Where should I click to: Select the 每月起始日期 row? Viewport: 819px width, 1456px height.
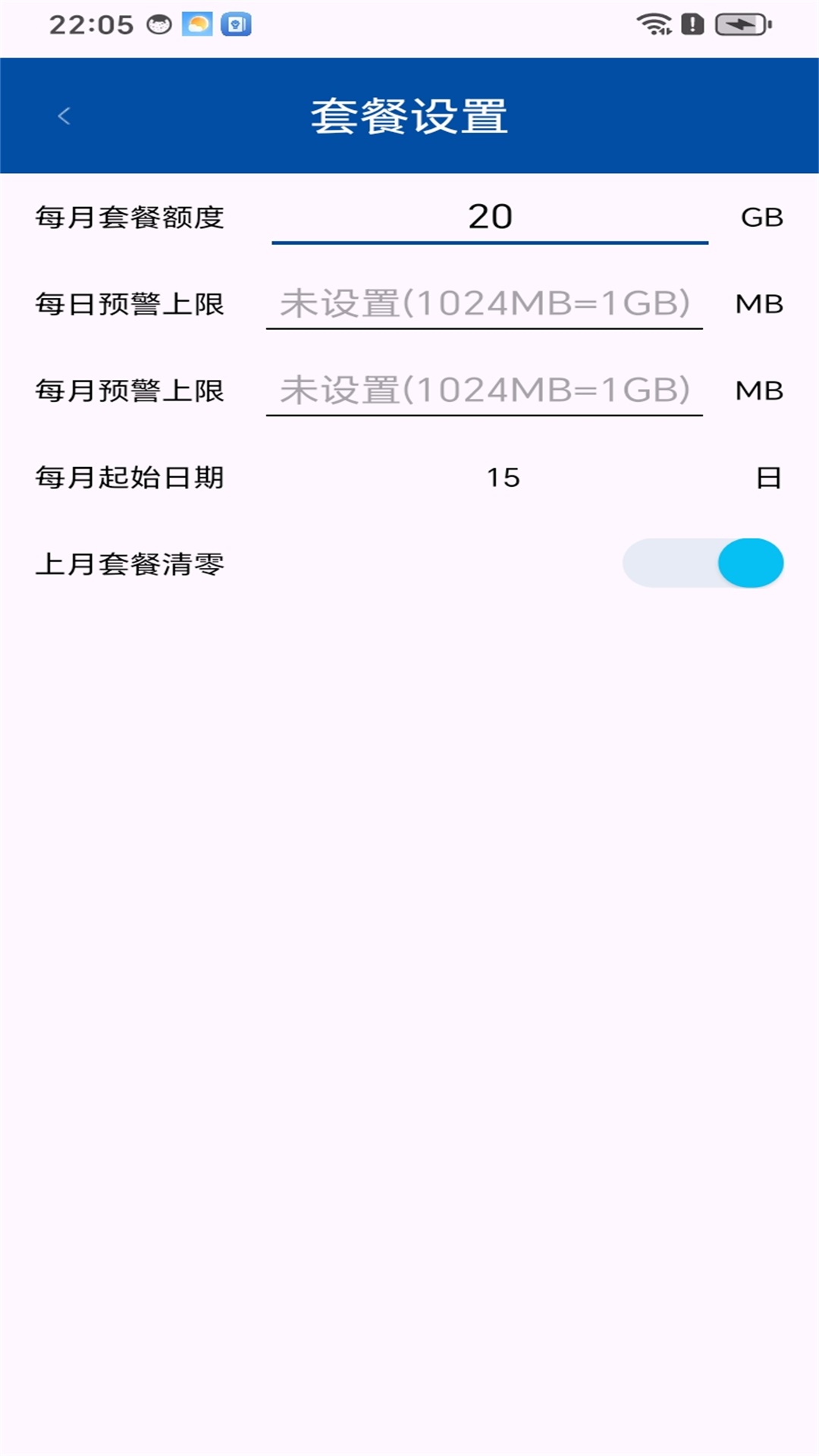409,477
